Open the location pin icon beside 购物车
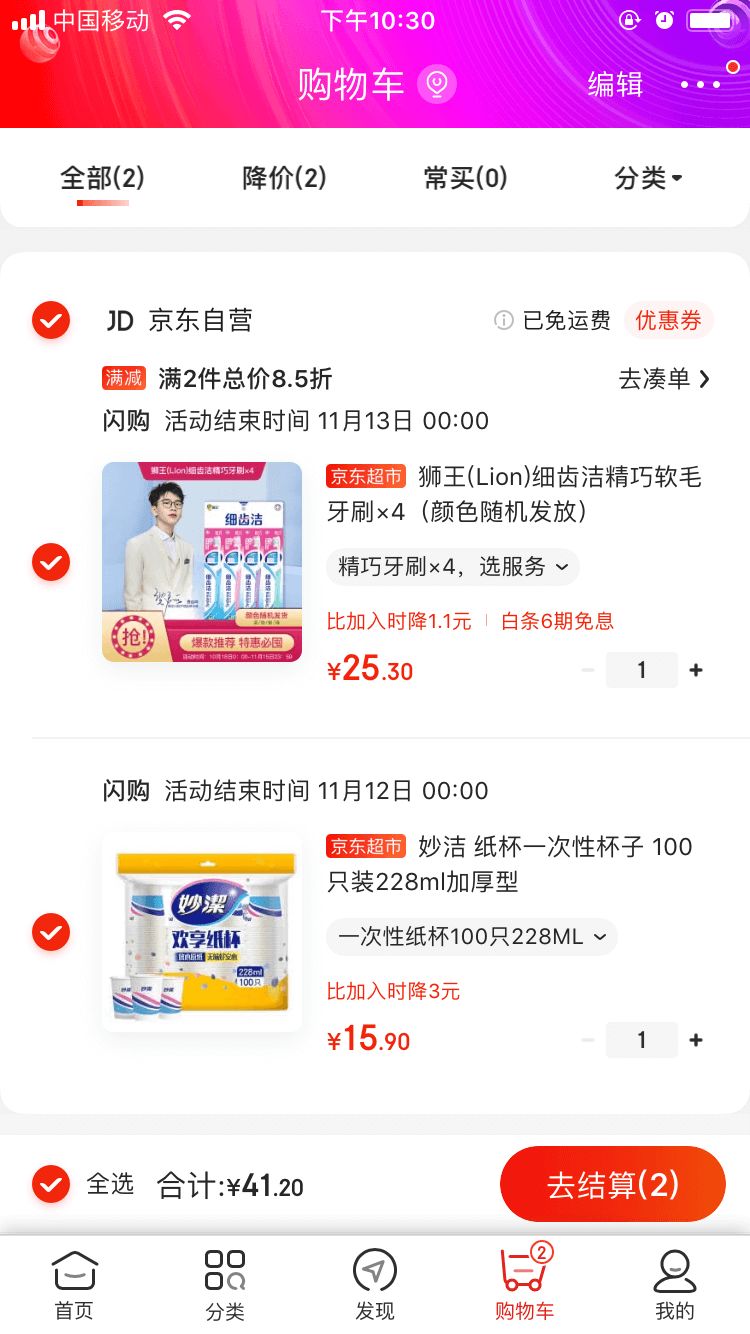The width and height of the screenshot is (750, 1334). (x=437, y=84)
